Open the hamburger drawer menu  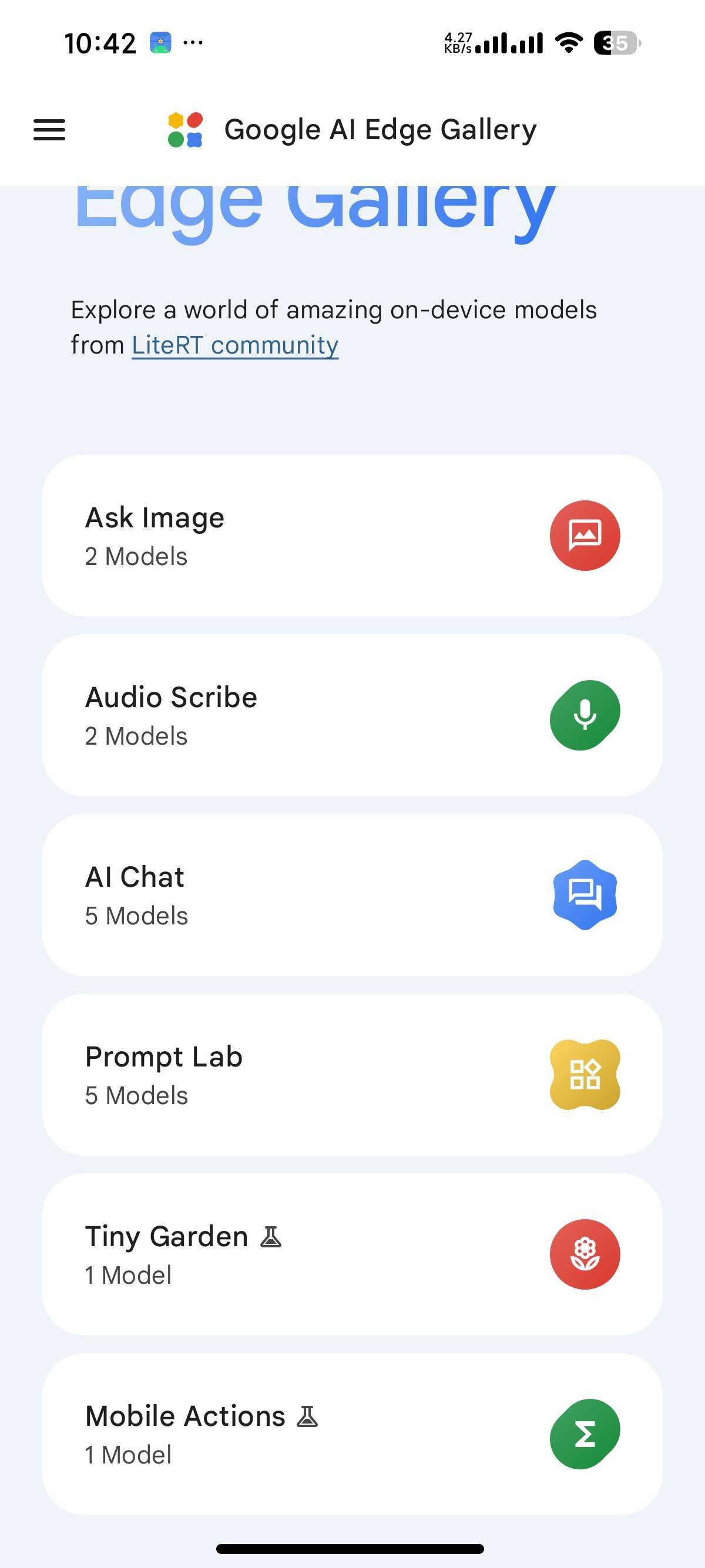49,130
